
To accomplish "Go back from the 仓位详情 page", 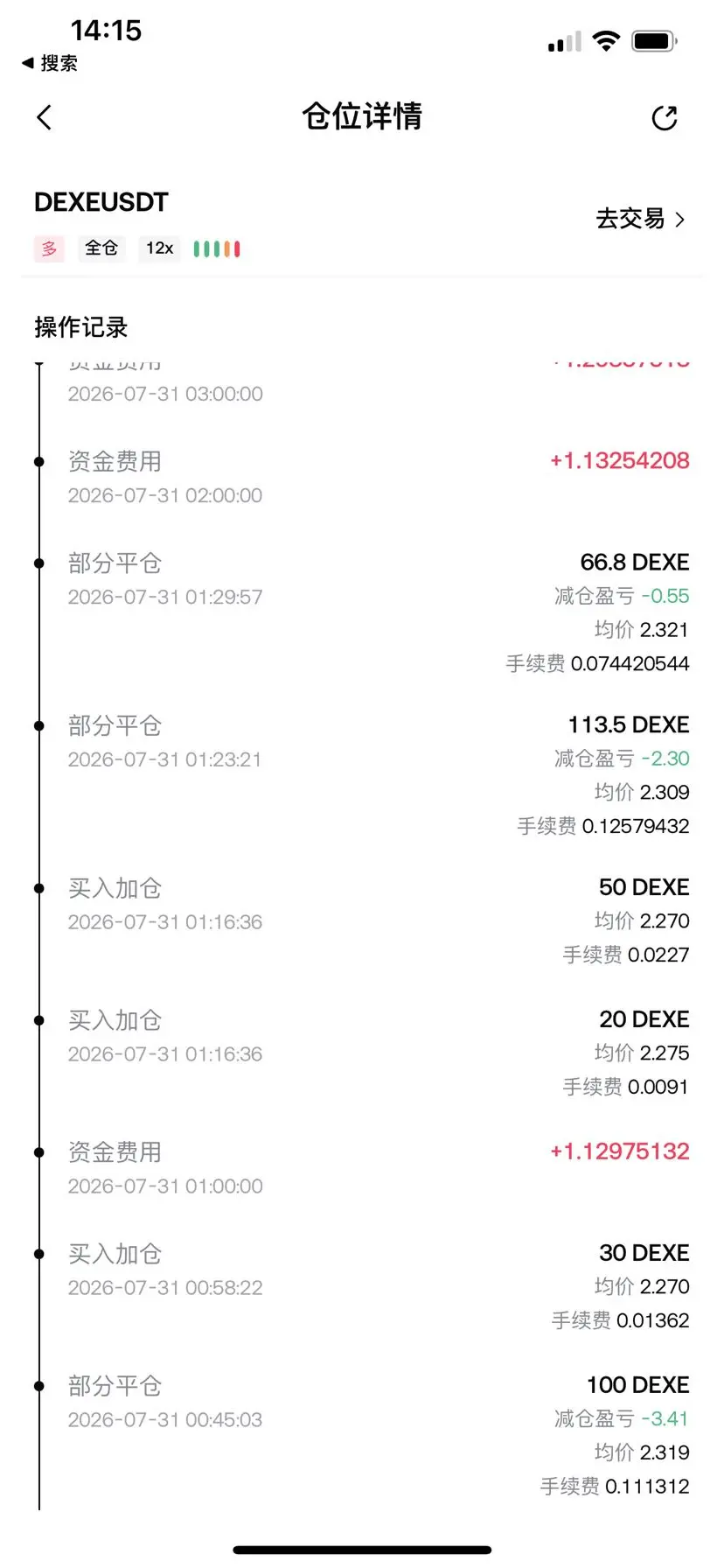I will click(x=45, y=117).
